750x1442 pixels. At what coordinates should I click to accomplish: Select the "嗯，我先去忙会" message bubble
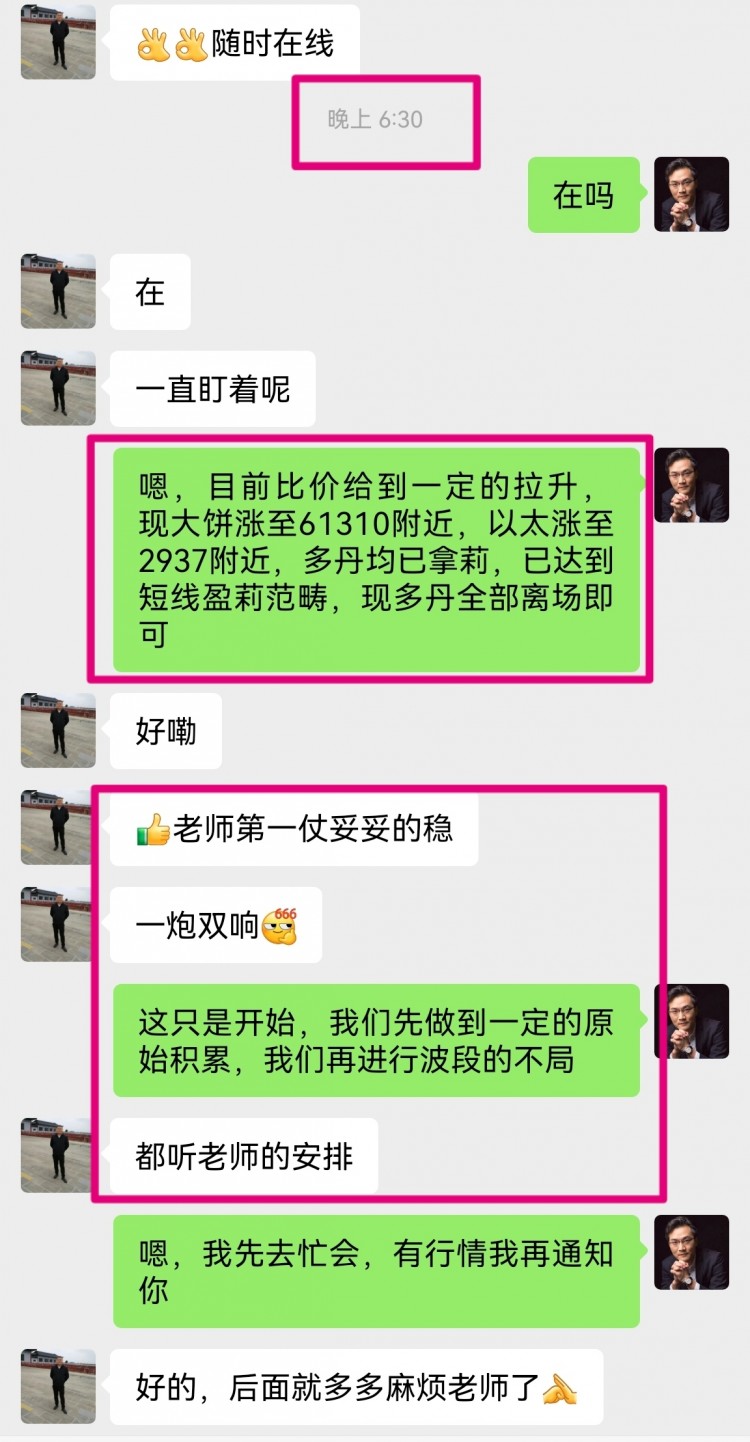pyautogui.click(x=375, y=1272)
